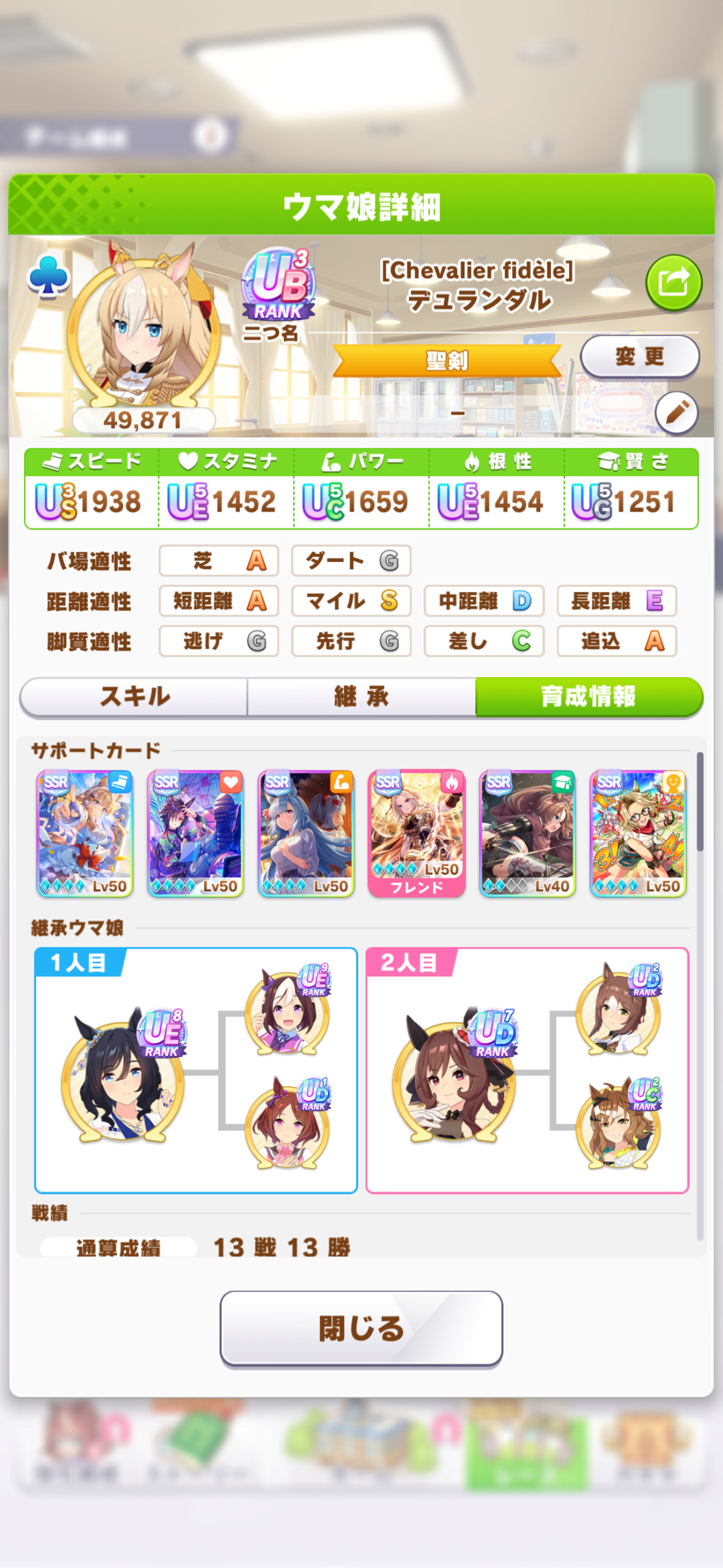Tap the 変更 button to change title
This screenshot has height=1568, width=723.
coord(640,356)
